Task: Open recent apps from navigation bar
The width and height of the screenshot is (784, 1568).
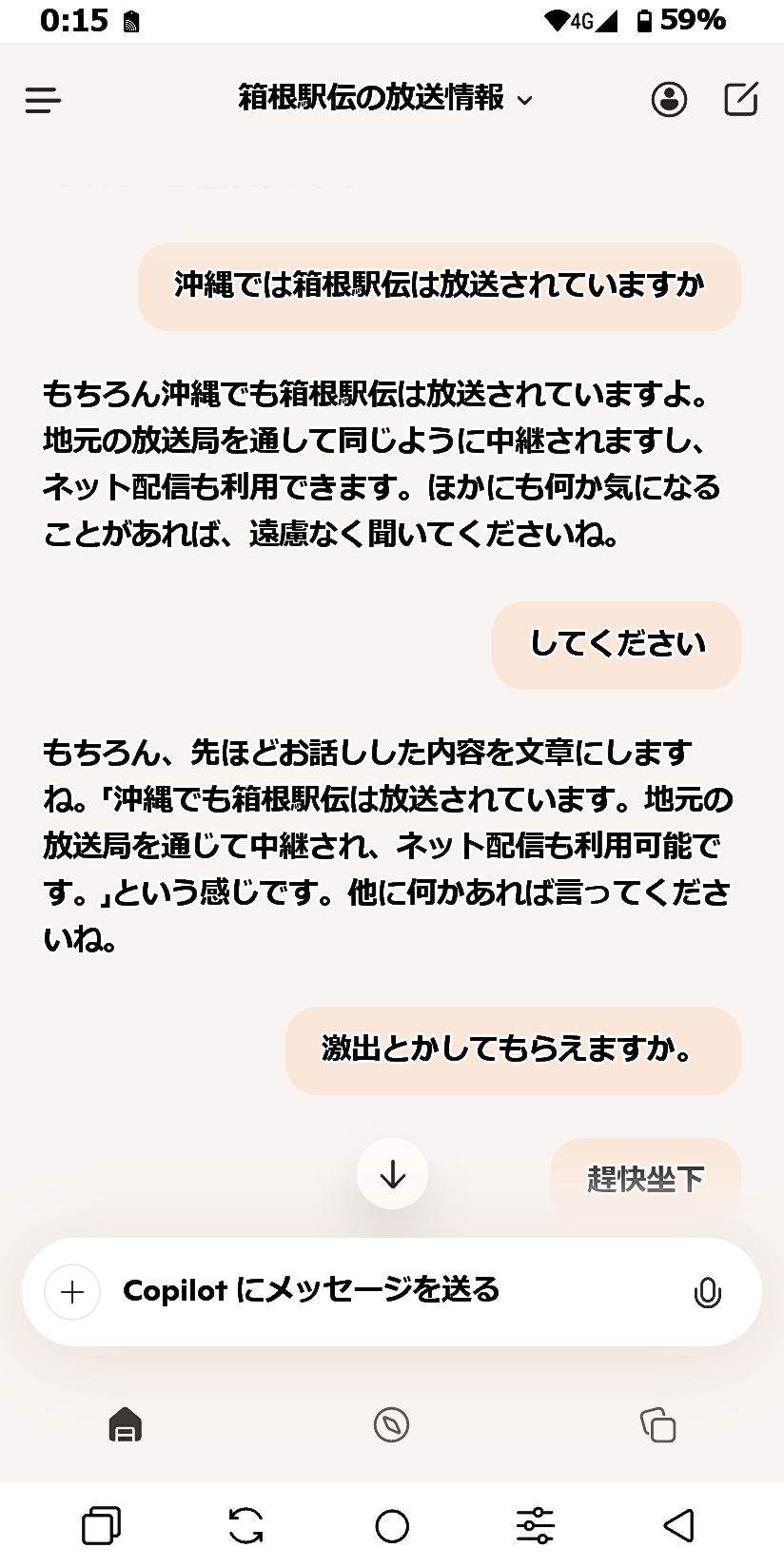Action: point(101,1525)
